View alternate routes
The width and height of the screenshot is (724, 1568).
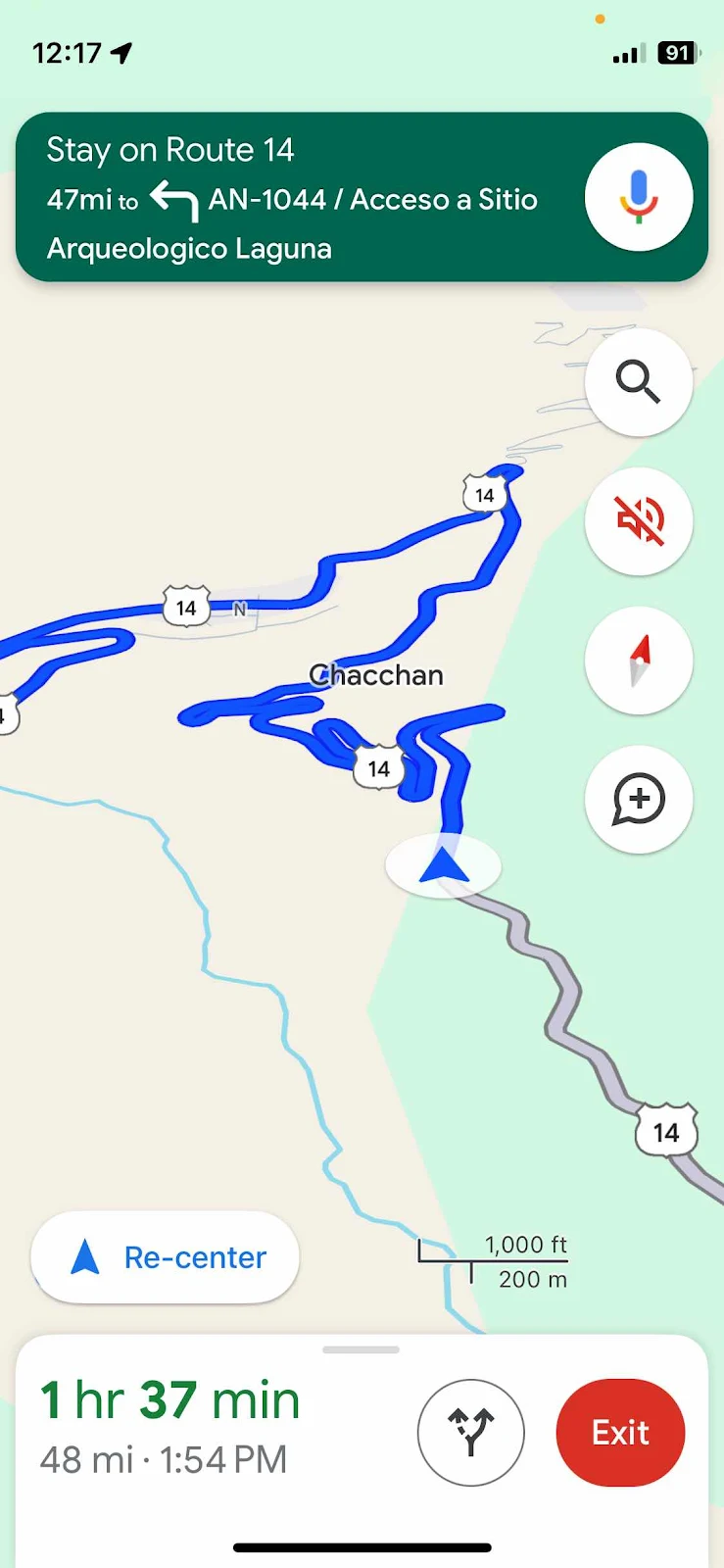coord(470,1432)
